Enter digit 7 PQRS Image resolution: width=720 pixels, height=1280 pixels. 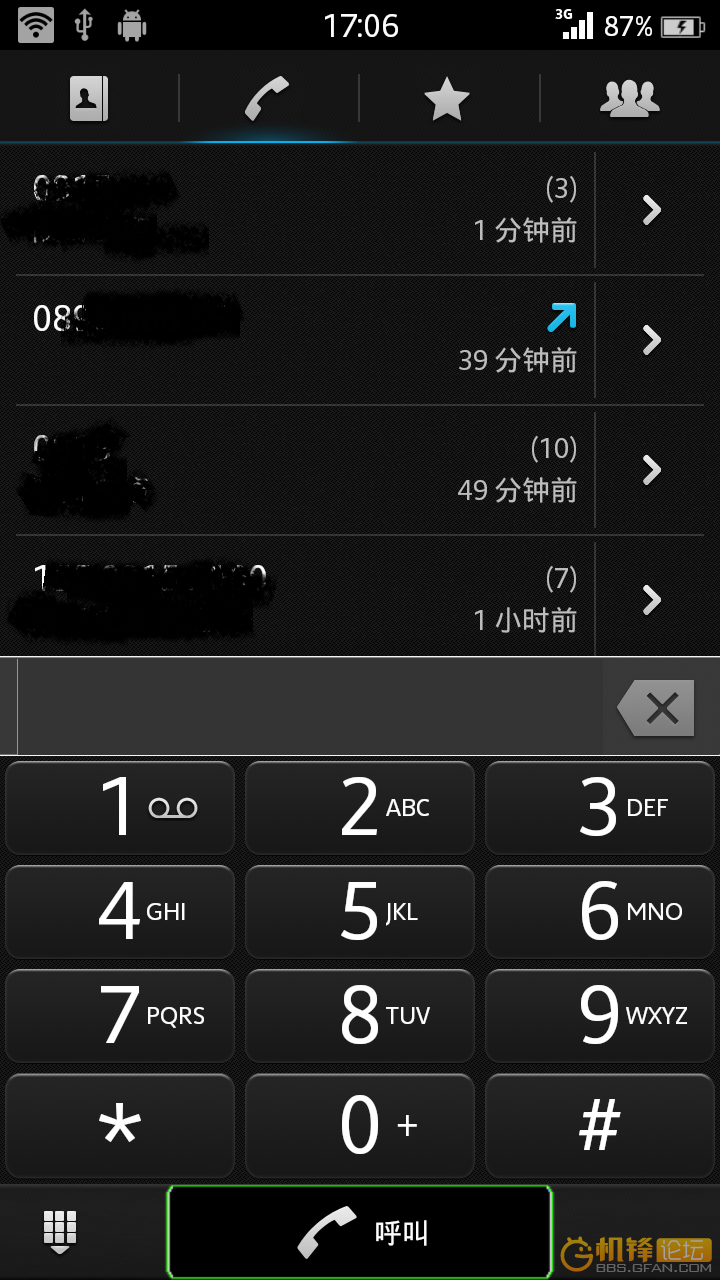[x=120, y=1016]
